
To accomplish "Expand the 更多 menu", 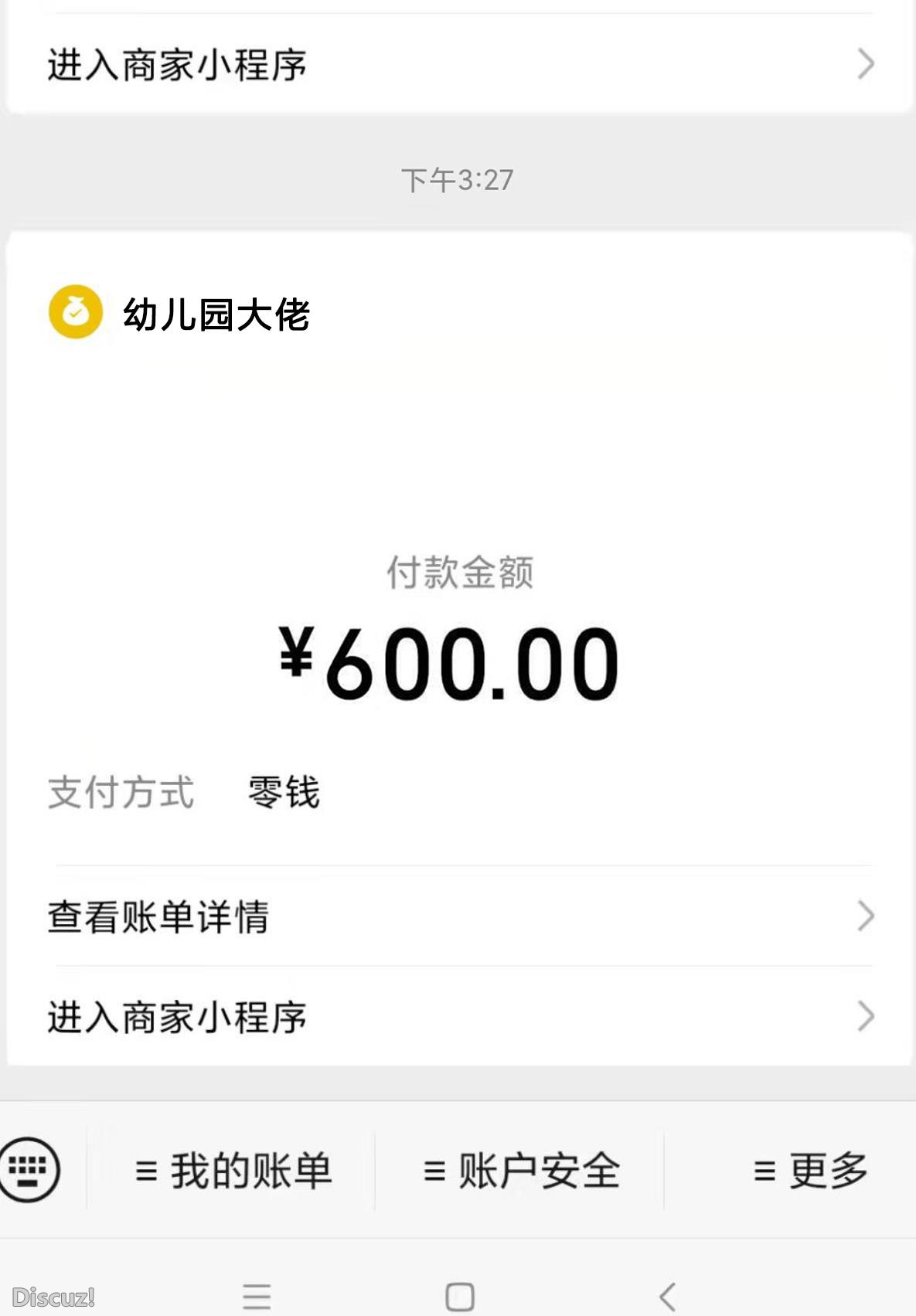I will (809, 1171).
